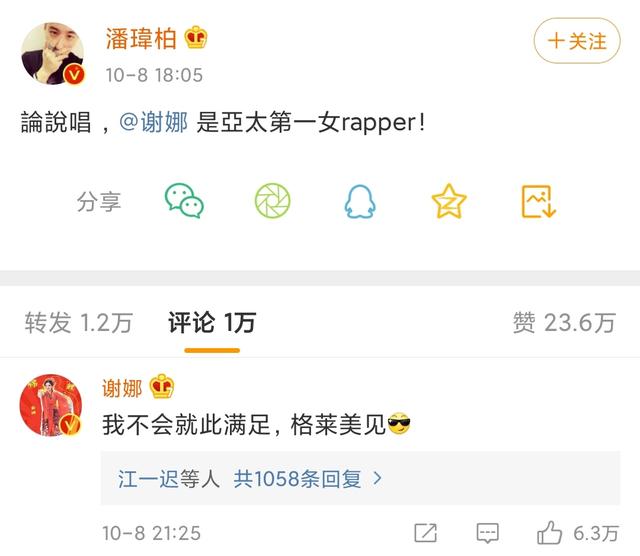Expand the 共1058条回复 replies
The image size is (640, 556).
309,479
